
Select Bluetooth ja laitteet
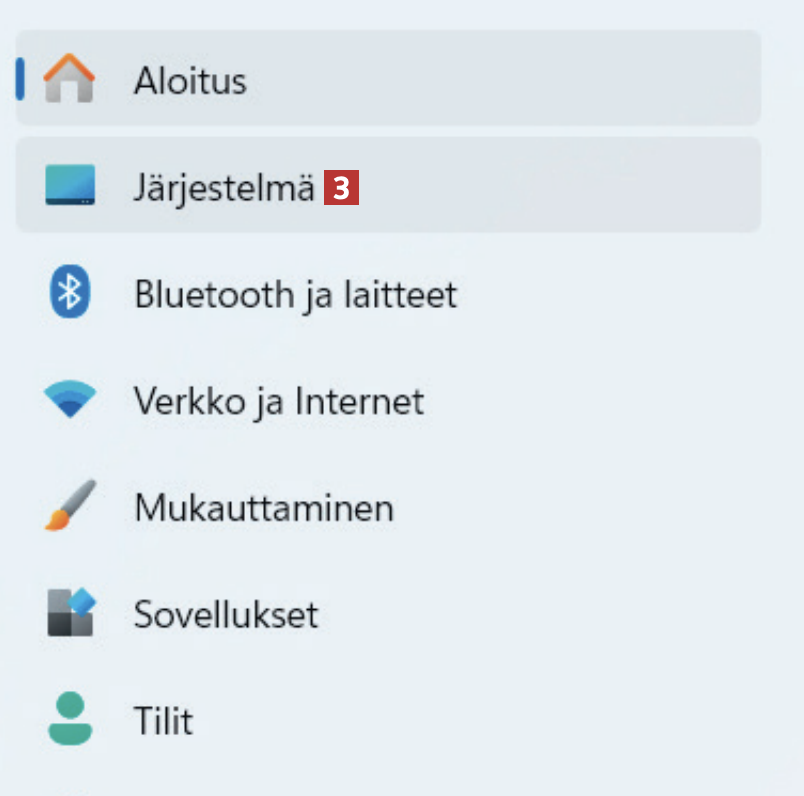295,294
